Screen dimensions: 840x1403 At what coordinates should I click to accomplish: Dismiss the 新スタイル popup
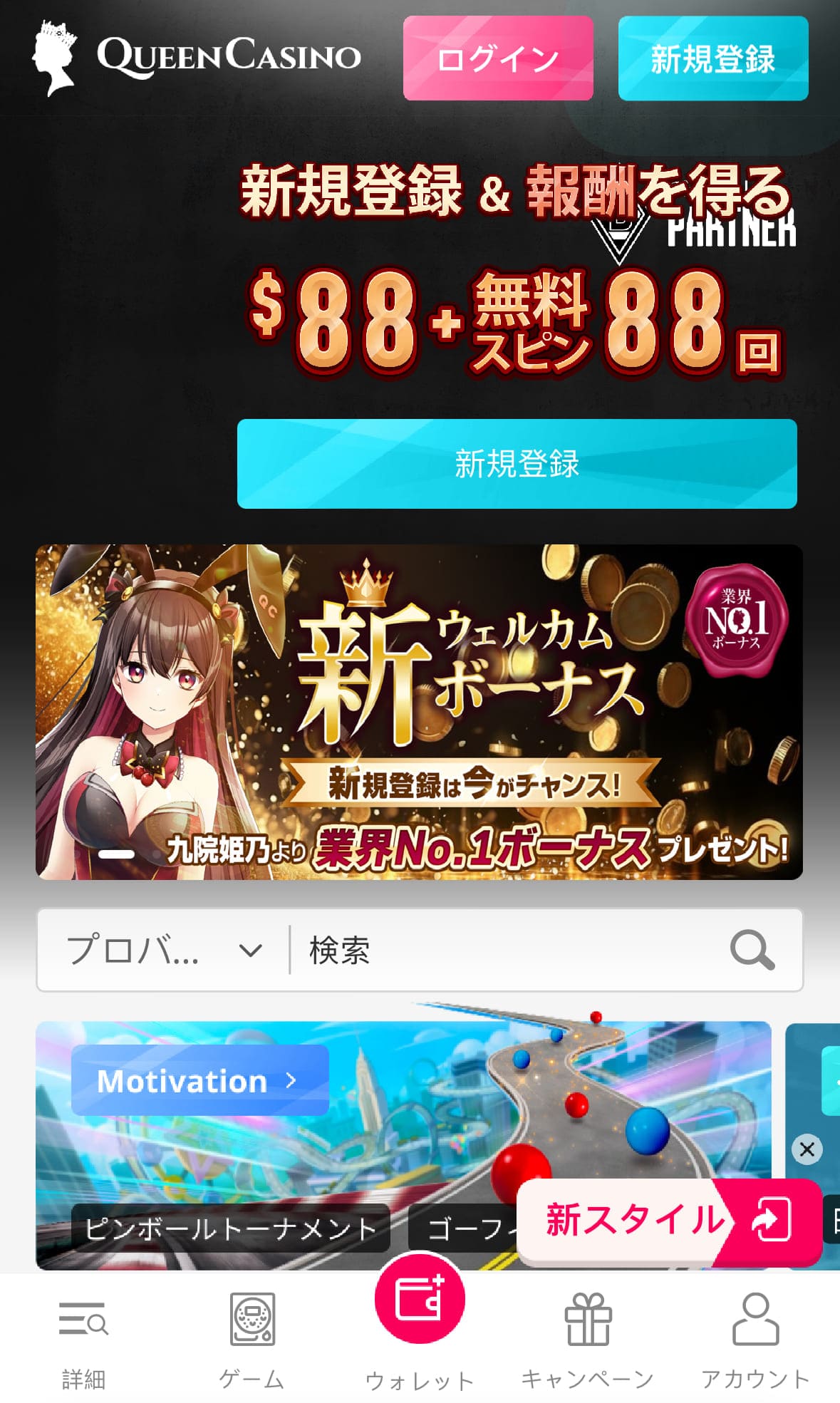(x=807, y=1149)
